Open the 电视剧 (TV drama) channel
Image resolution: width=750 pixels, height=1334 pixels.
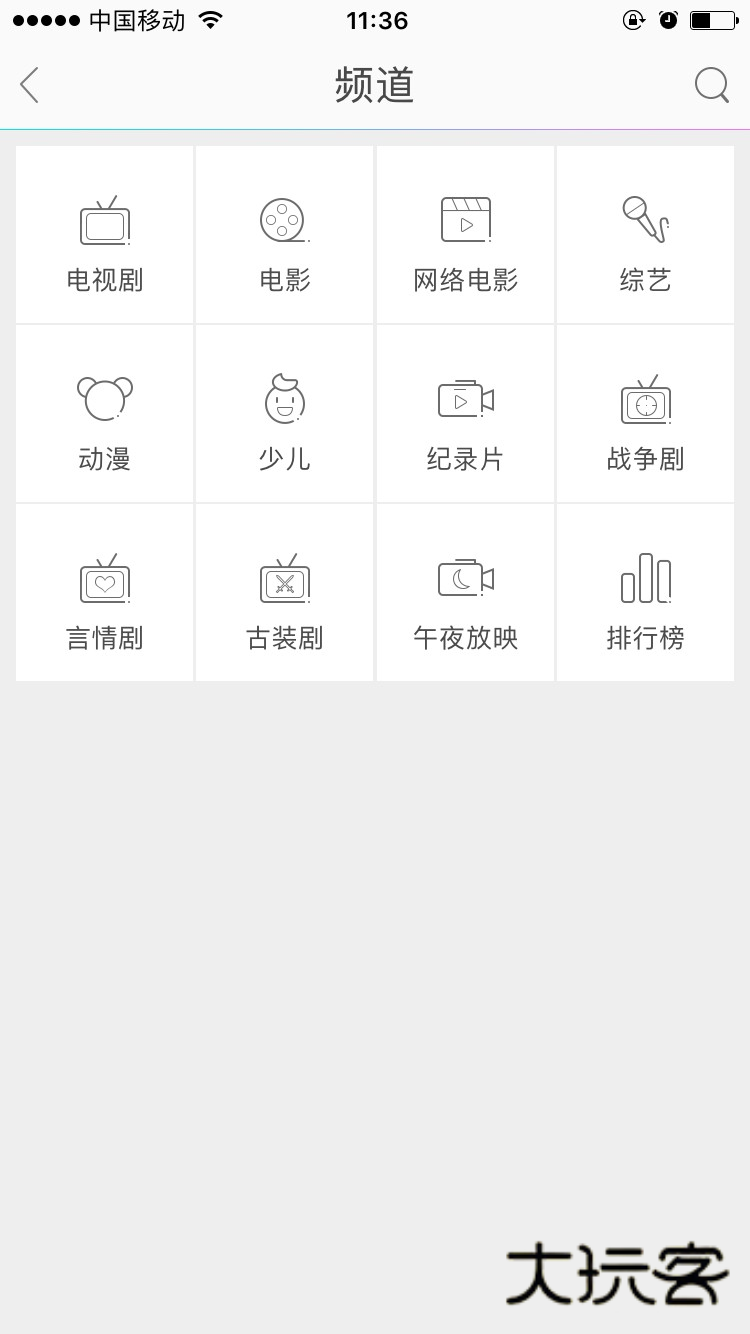click(x=103, y=234)
